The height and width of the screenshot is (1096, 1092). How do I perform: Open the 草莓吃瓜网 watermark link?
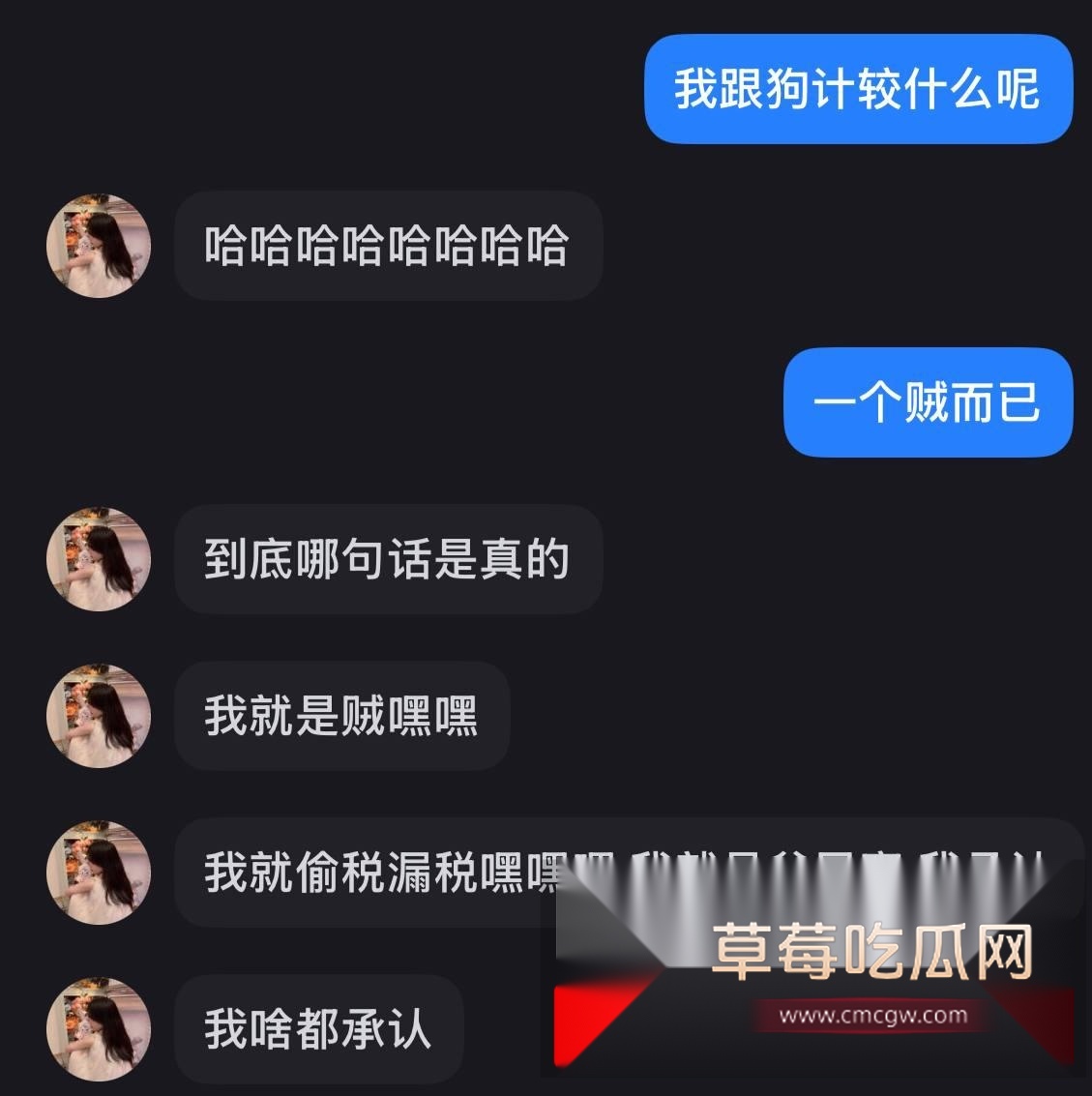[871, 954]
